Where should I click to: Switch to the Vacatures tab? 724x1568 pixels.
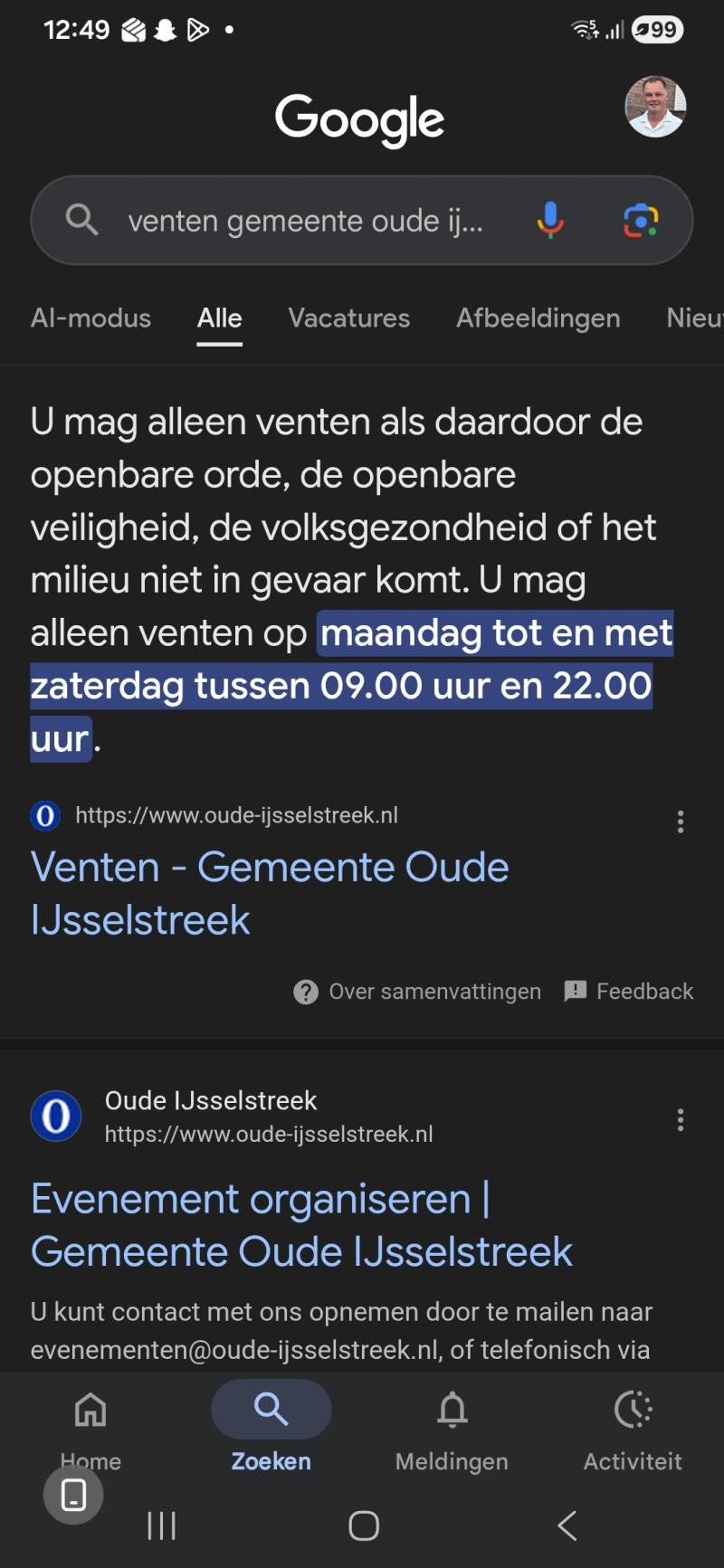[x=348, y=318]
